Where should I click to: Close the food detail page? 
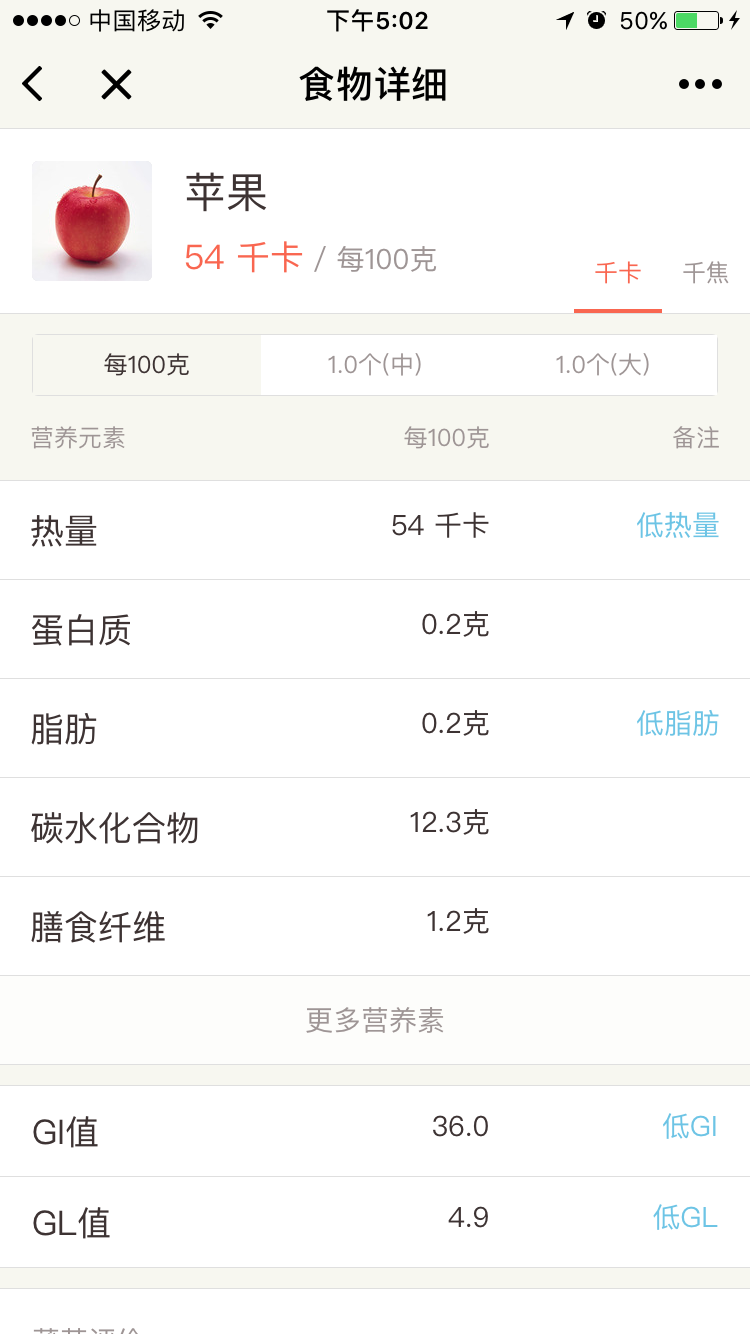[x=116, y=85]
